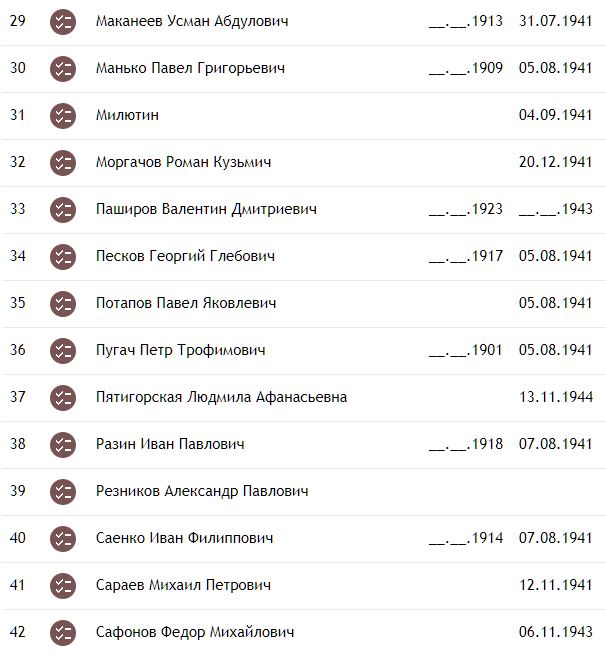Image resolution: width=606 pixels, height=656 pixels.
Task: Open Сафонов Федор Михайлович's record
Action: (x=195, y=632)
